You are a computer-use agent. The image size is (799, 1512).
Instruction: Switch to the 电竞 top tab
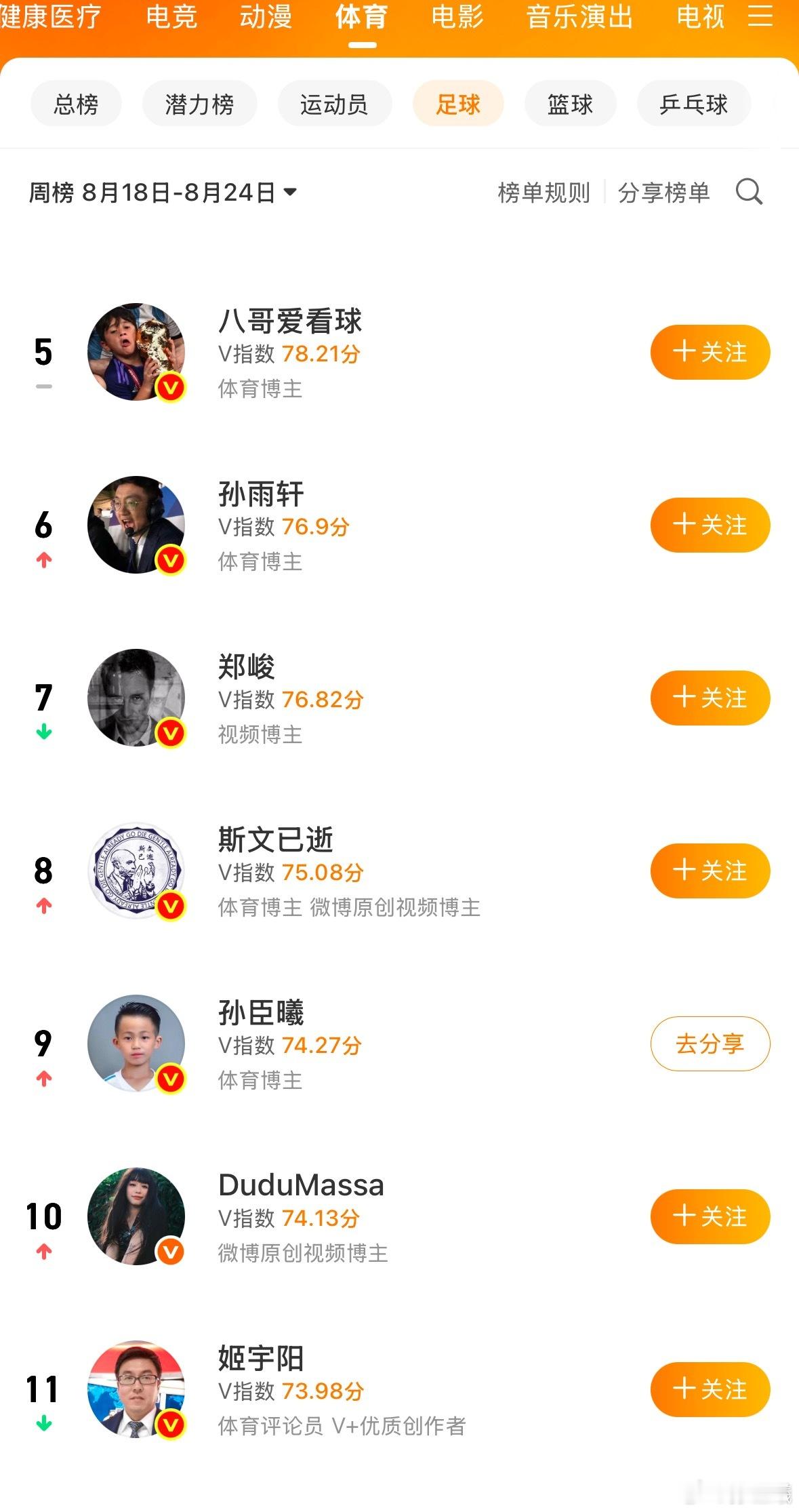click(171, 16)
